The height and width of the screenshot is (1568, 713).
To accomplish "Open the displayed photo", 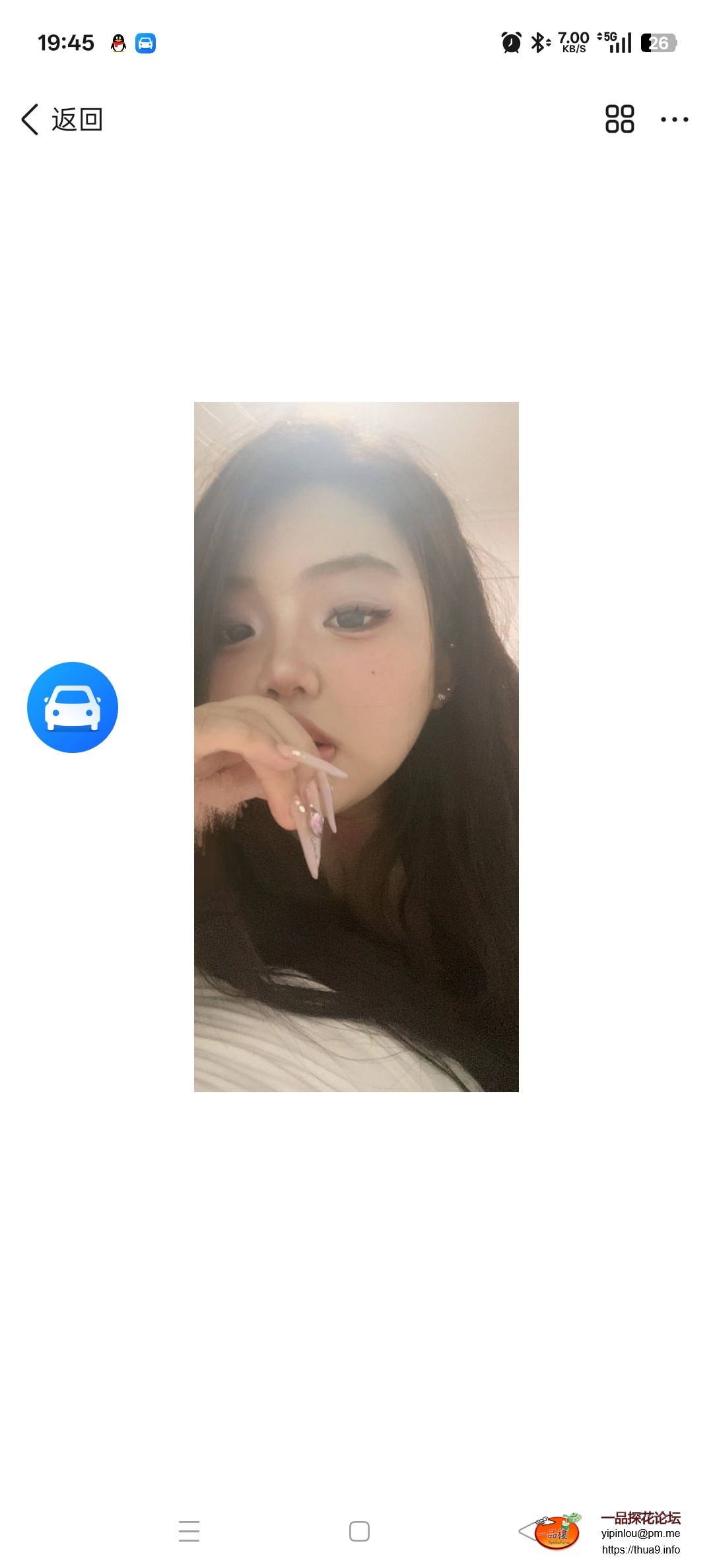I will tap(356, 746).
